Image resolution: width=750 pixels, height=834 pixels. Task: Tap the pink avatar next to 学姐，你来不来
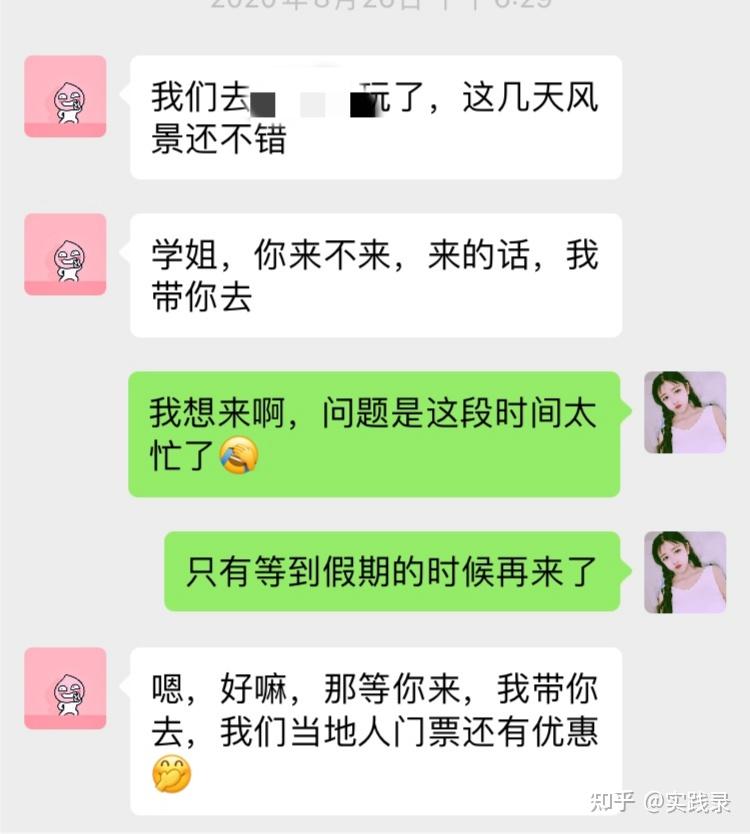click(x=65, y=255)
